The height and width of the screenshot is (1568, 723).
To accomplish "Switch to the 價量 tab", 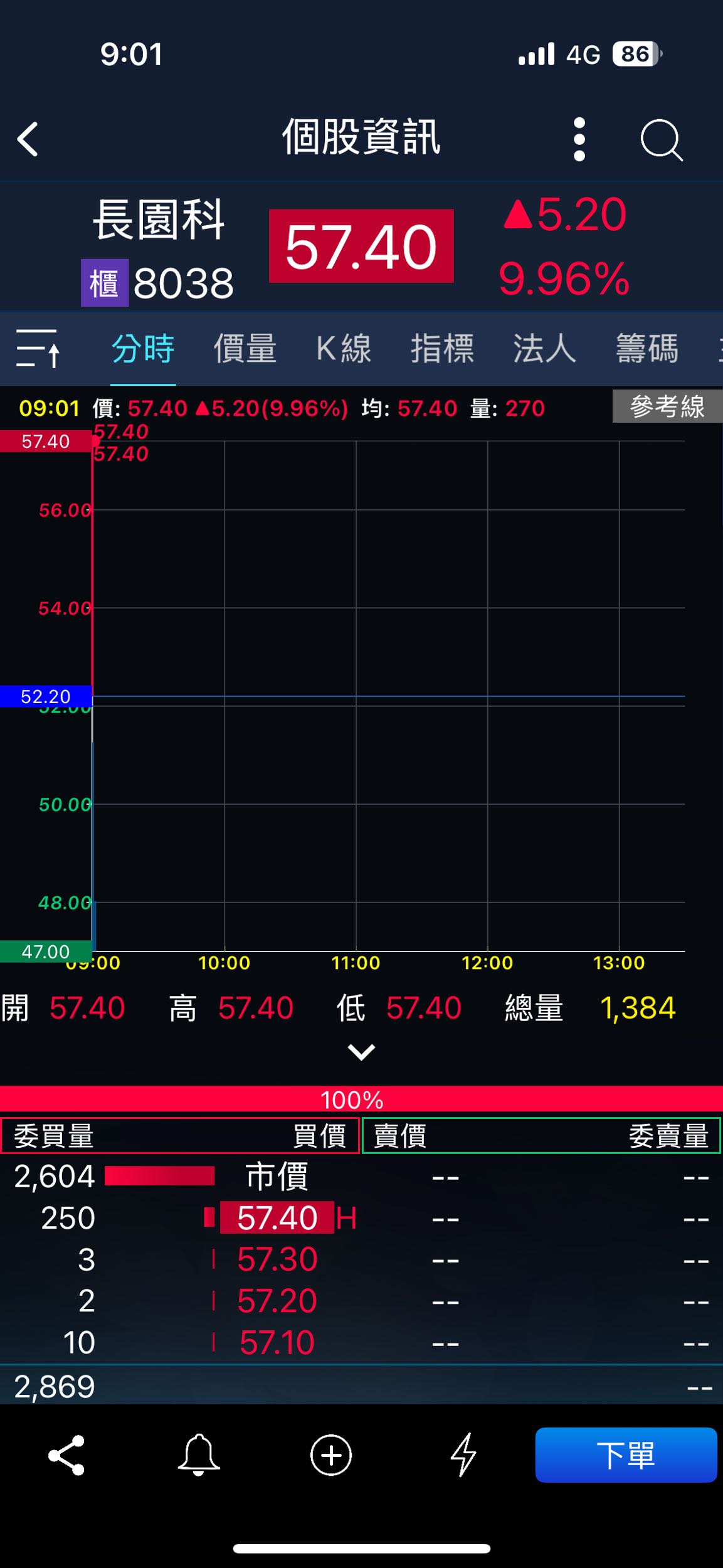I will 245,349.
